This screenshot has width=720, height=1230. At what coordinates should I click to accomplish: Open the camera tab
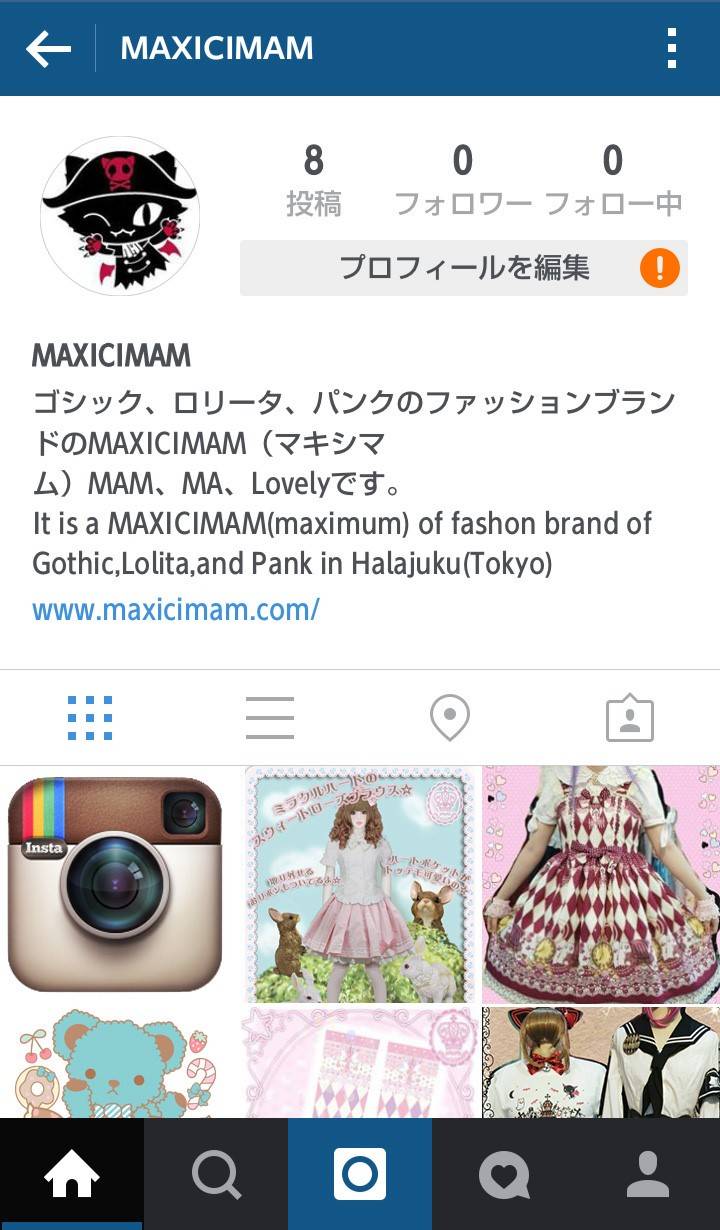click(360, 1174)
